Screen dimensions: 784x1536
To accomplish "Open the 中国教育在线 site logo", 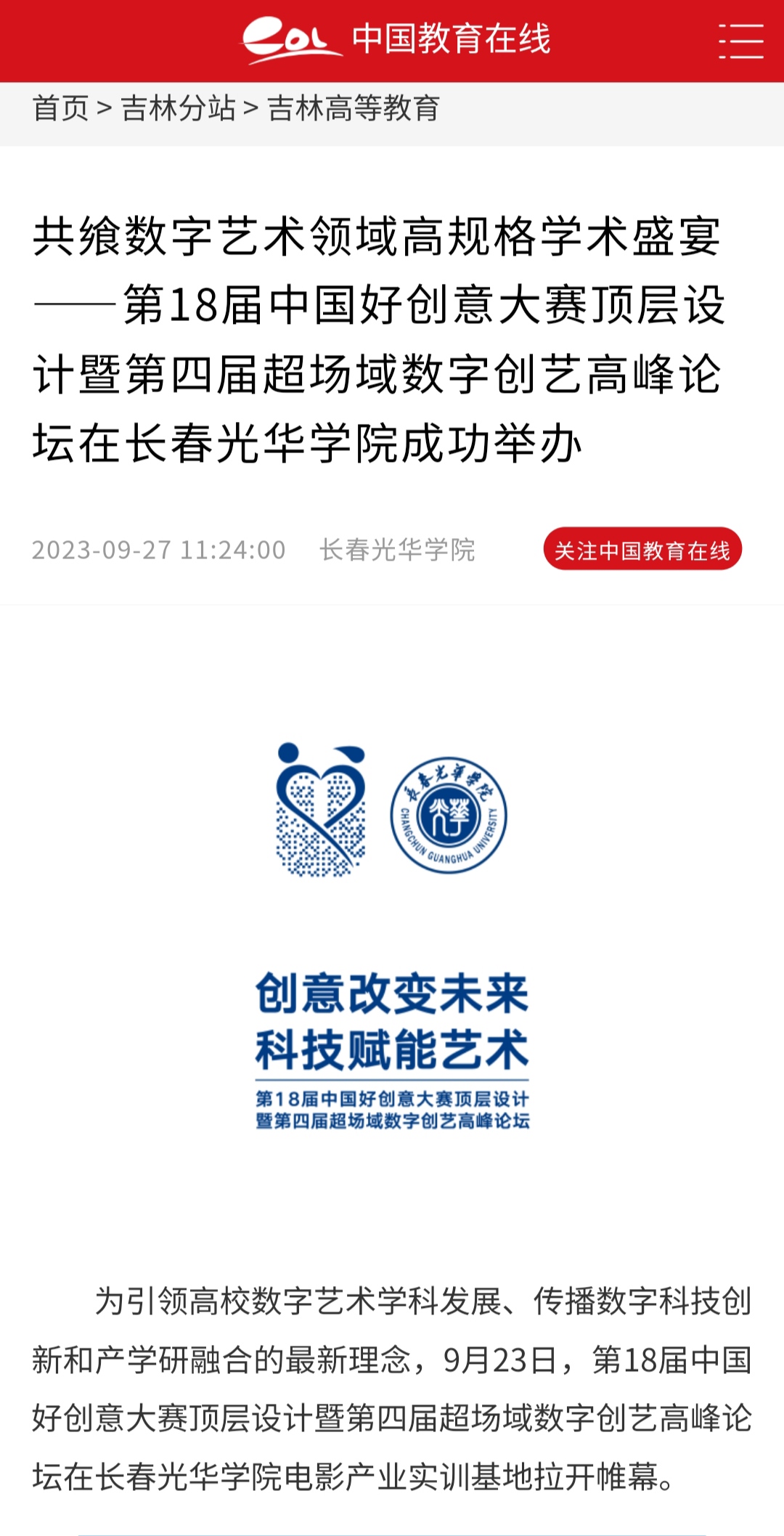I will coord(396,40).
